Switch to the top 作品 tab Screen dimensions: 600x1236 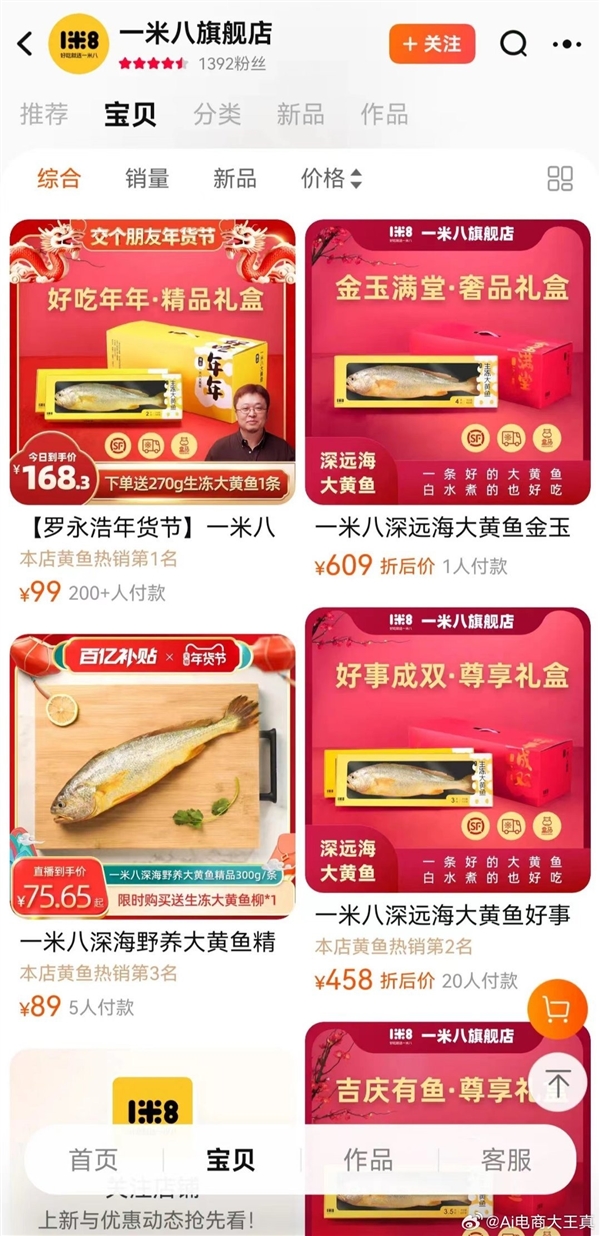385,114
